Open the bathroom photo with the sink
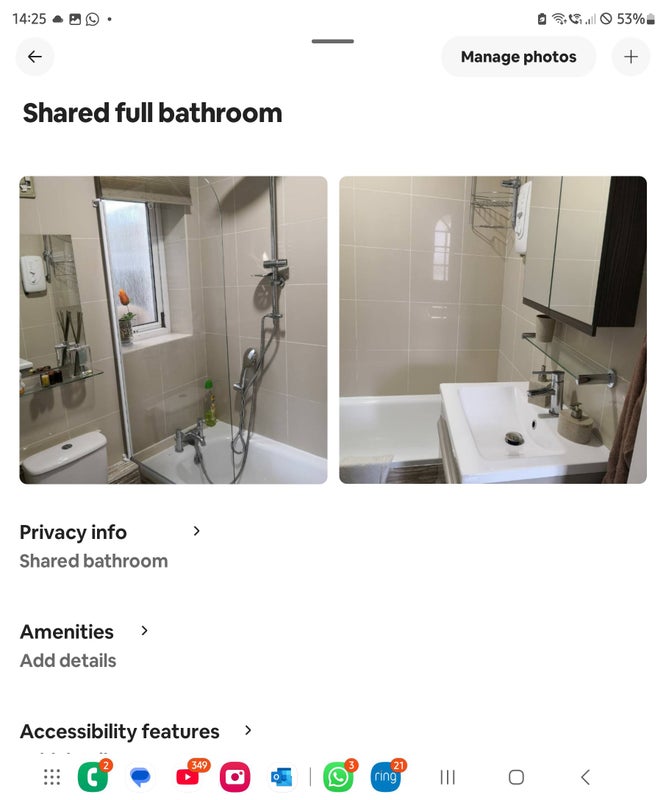 [492, 330]
